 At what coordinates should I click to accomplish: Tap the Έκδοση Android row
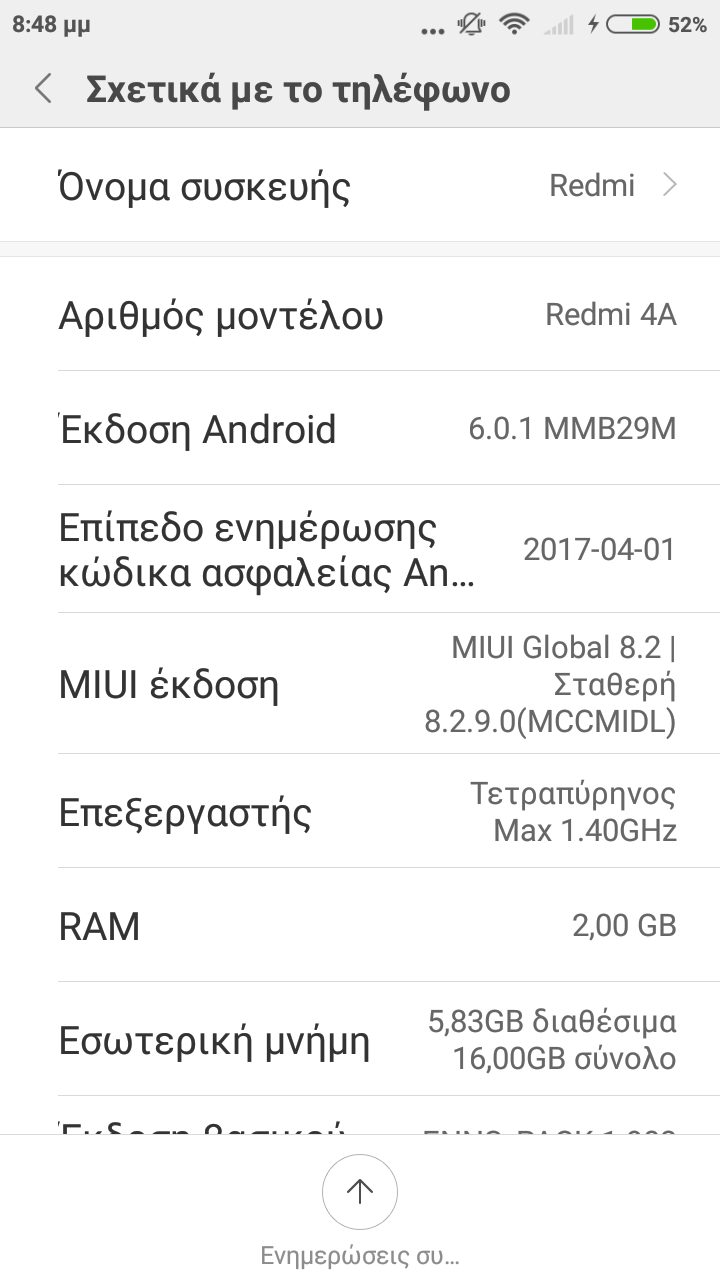click(x=360, y=429)
